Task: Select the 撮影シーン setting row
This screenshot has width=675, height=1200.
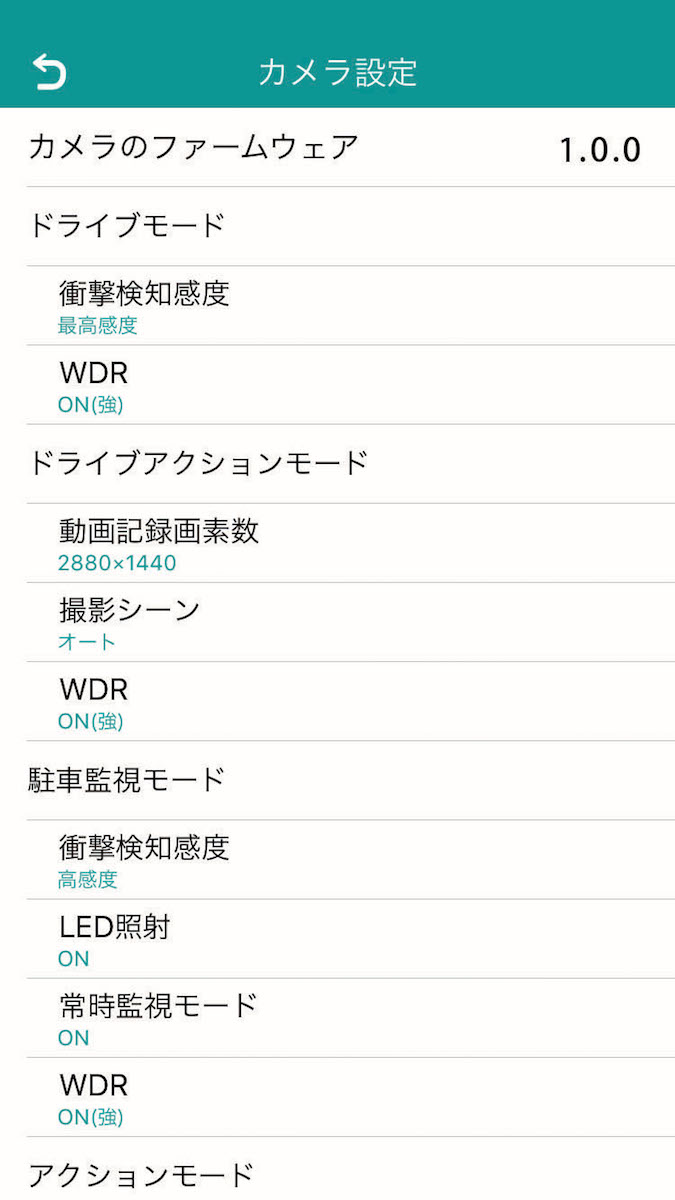Action: coord(337,622)
